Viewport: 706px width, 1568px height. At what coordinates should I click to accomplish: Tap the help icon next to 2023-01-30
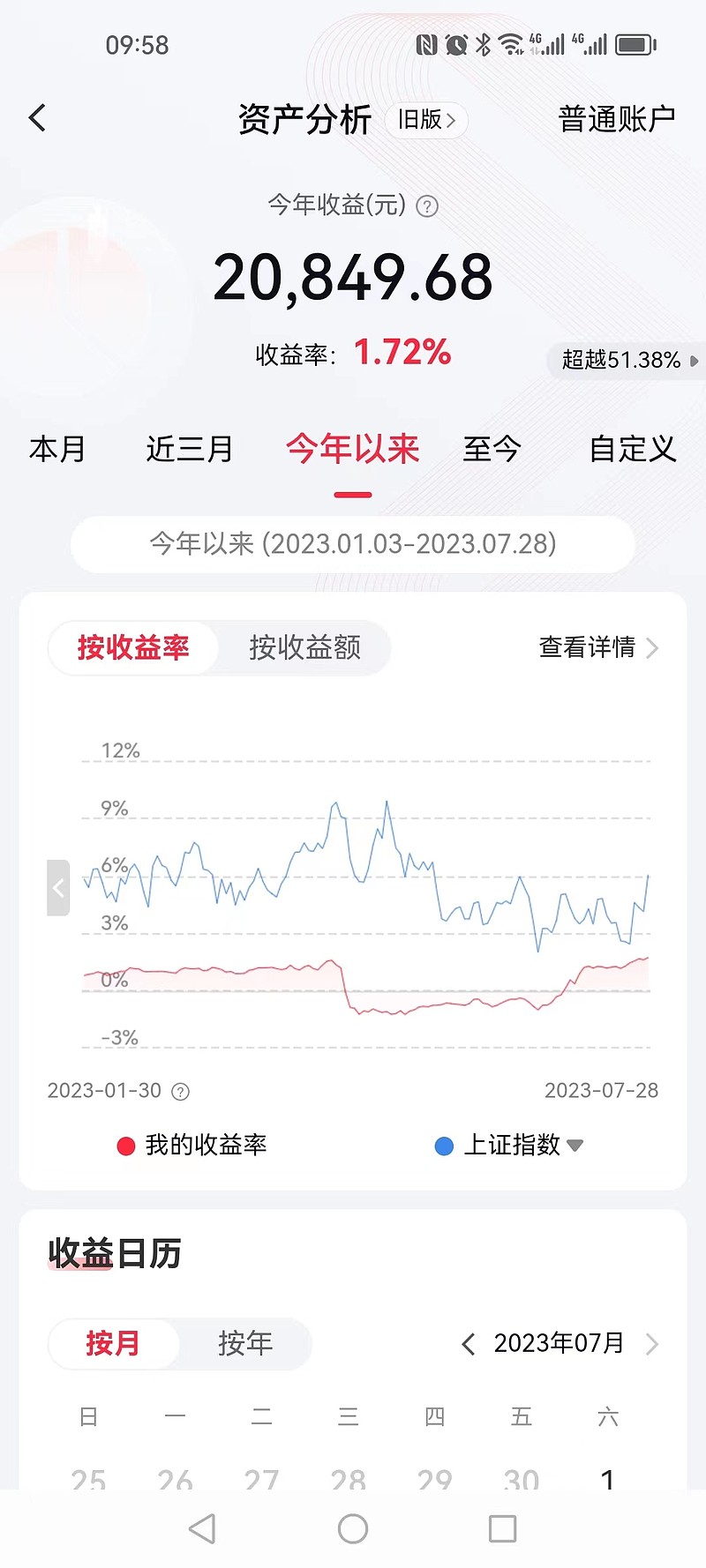pos(180,1092)
